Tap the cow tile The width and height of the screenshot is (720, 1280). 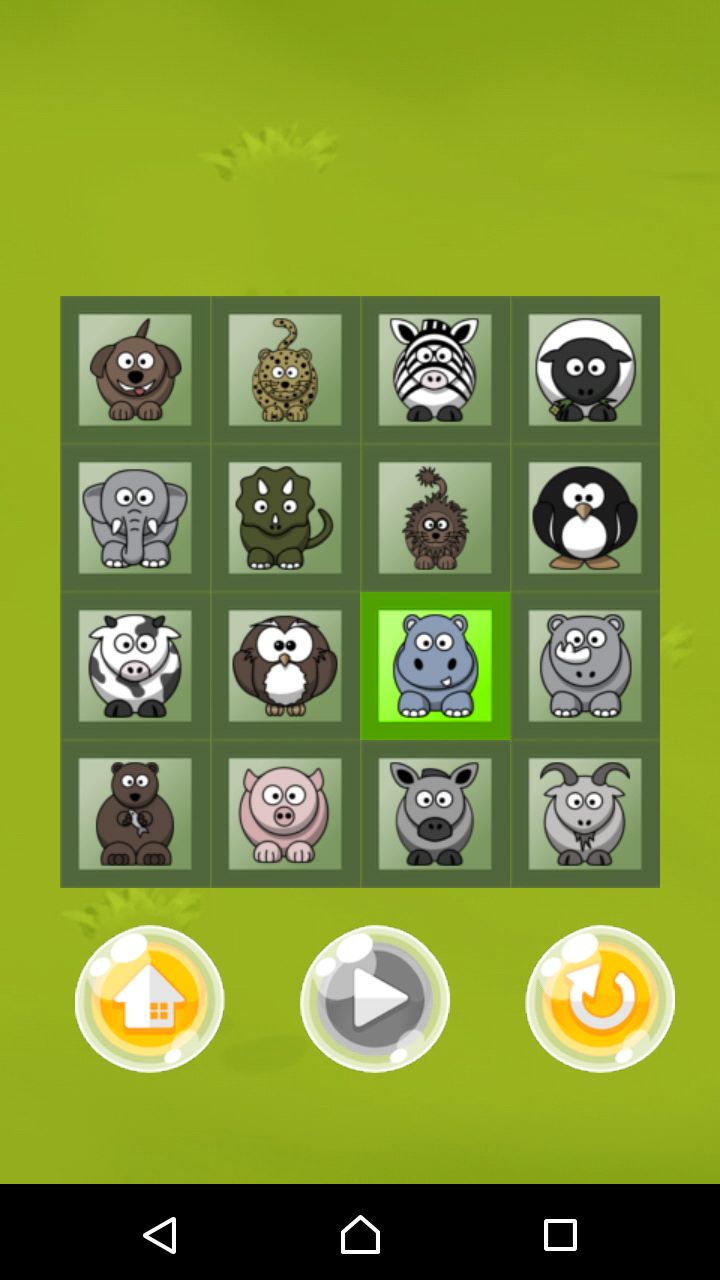(135, 666)
